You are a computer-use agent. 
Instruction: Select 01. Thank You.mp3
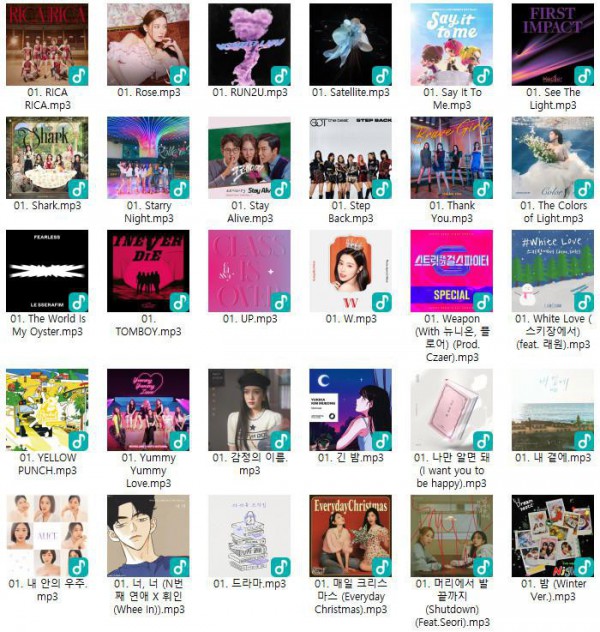[x=451, y=158]
